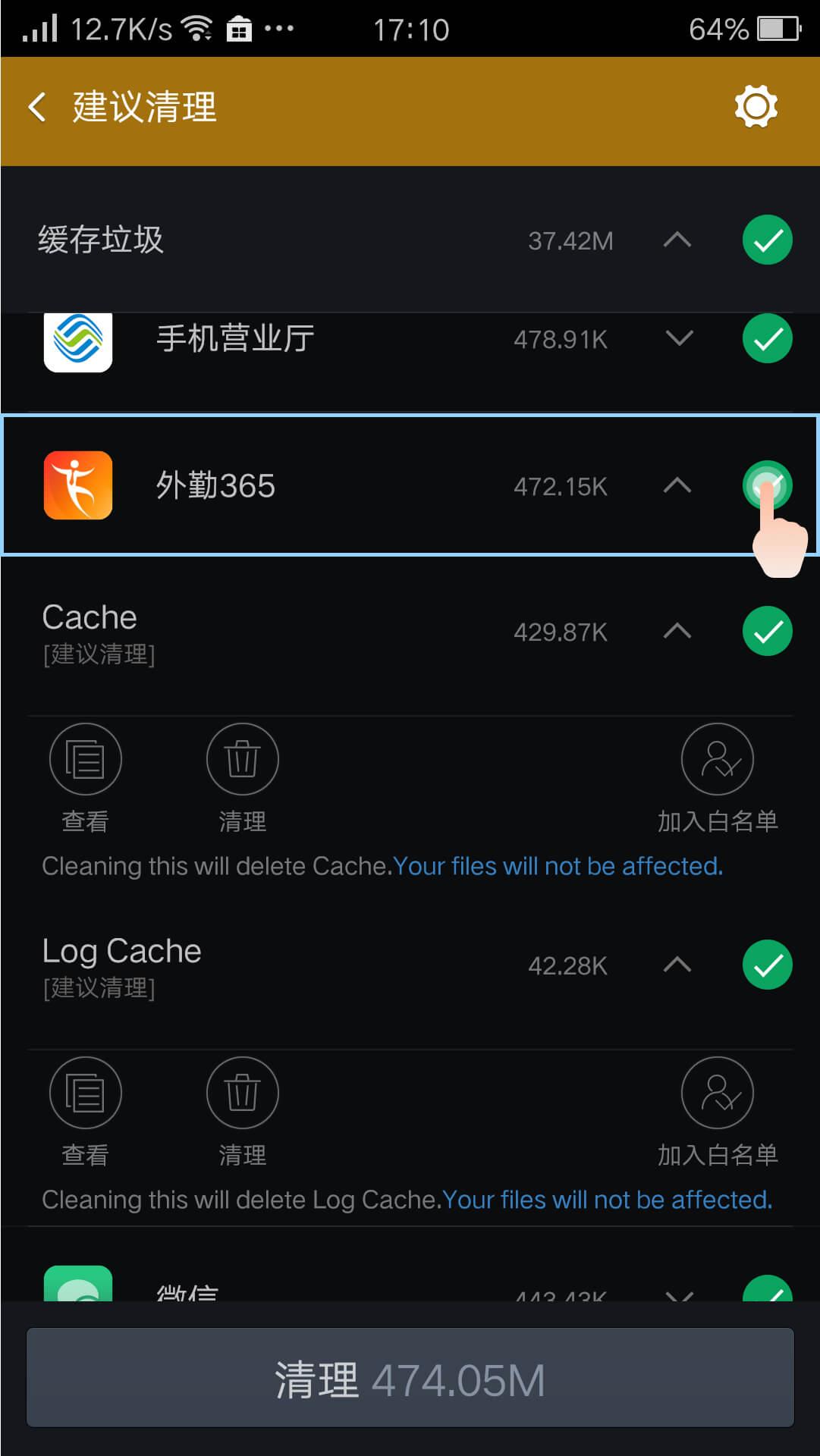Uncheck the 缓存垃圾 category
Image resolution: width=820 pixels, height=1456 pixels.
point(767,240)
